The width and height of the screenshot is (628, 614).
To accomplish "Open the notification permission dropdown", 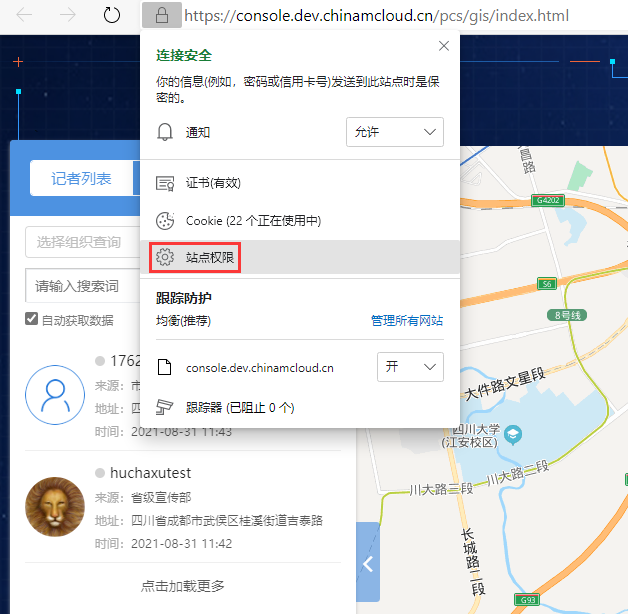I will pos(395,132).
